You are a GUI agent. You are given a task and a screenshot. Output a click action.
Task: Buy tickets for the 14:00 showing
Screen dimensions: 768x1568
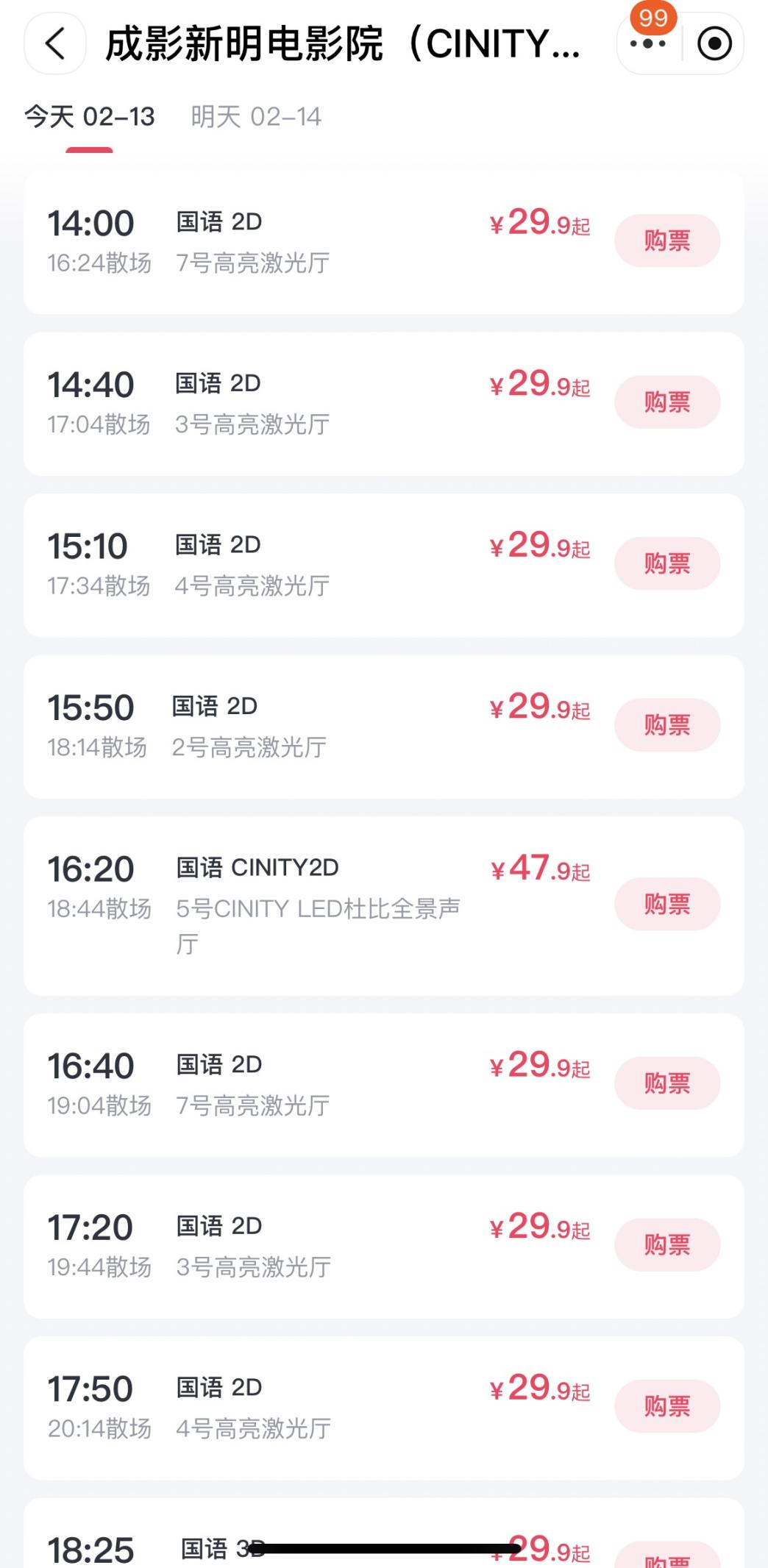tap(666, 240)
